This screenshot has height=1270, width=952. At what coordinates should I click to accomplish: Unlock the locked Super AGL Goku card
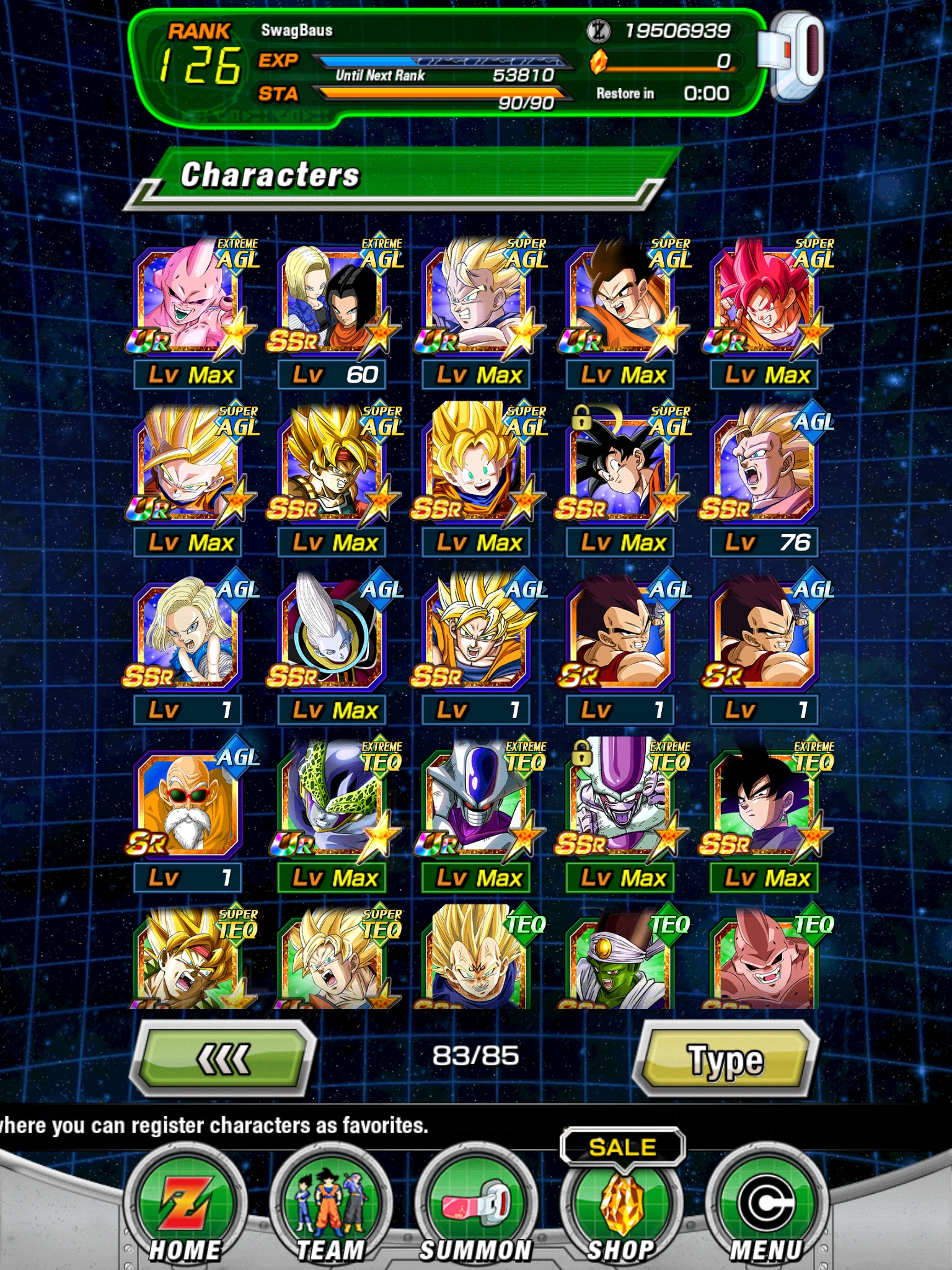click(583, 420)
